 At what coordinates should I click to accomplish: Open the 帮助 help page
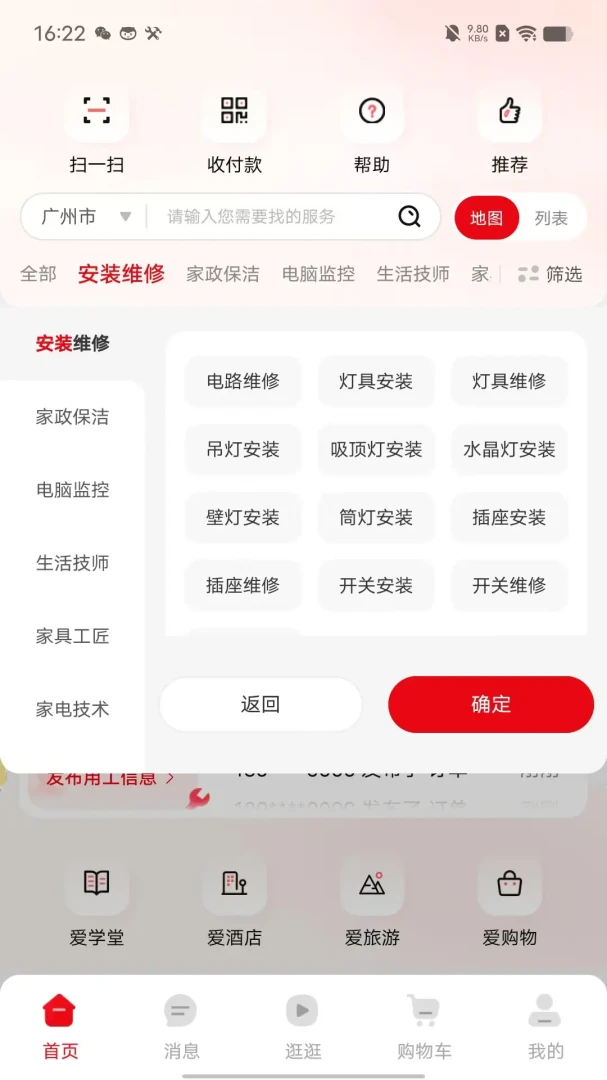point(372,129)
